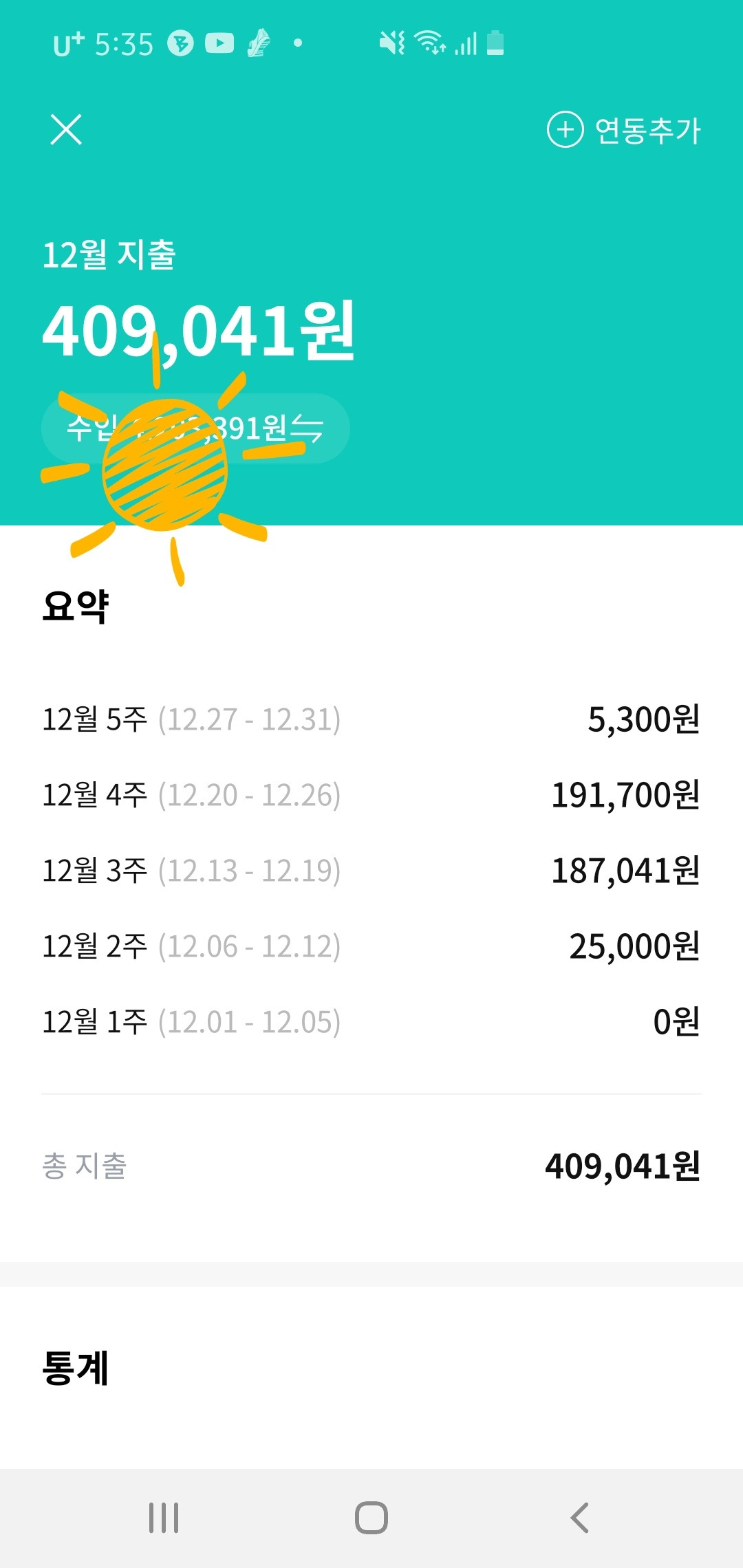Expand the 12월 5주 weekly summary
Screen dimensions: 743x1568
[x=371, y=719]
